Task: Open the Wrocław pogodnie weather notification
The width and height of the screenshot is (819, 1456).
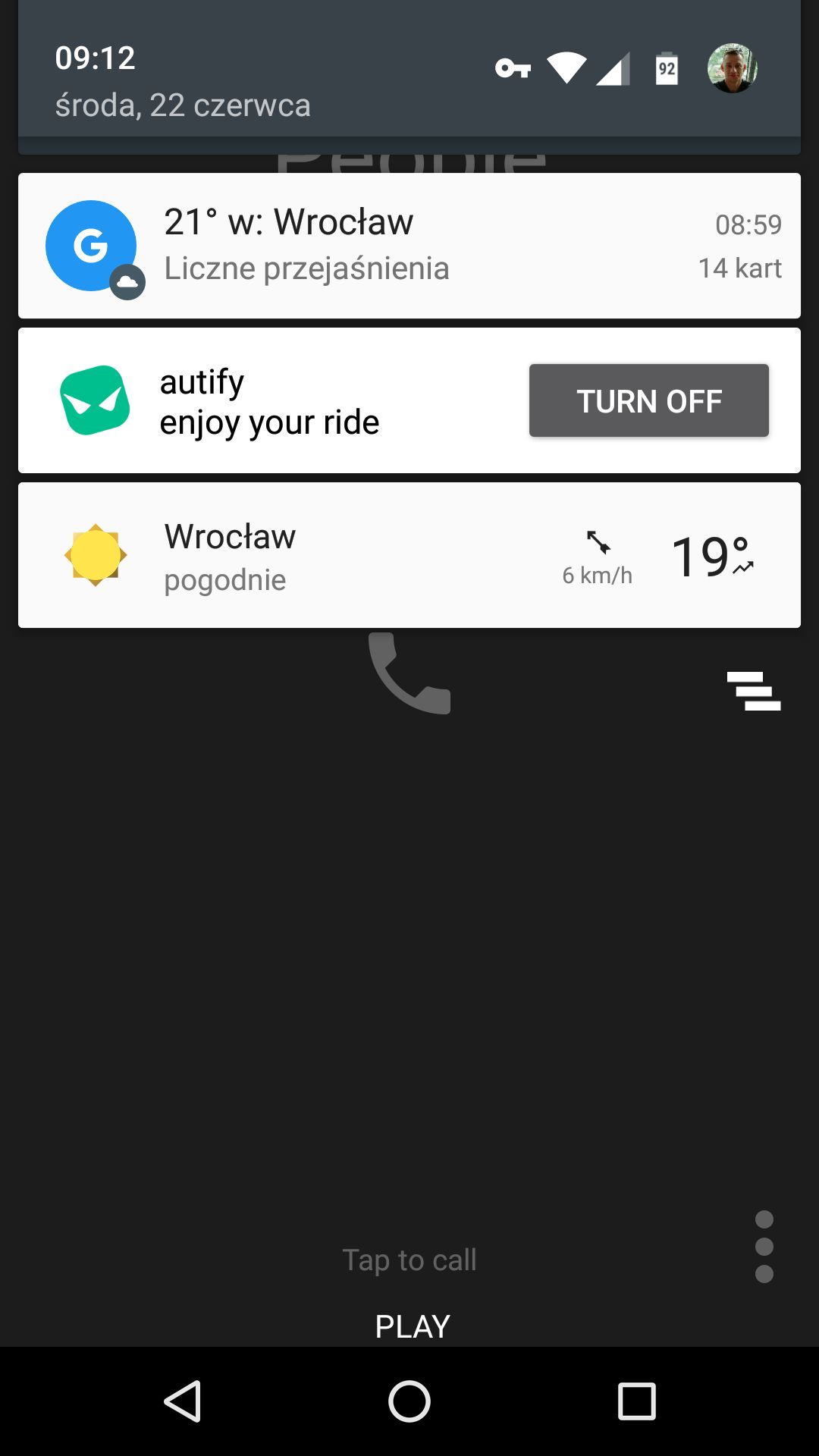Action: pyautogui.click(x=409, y=555)
